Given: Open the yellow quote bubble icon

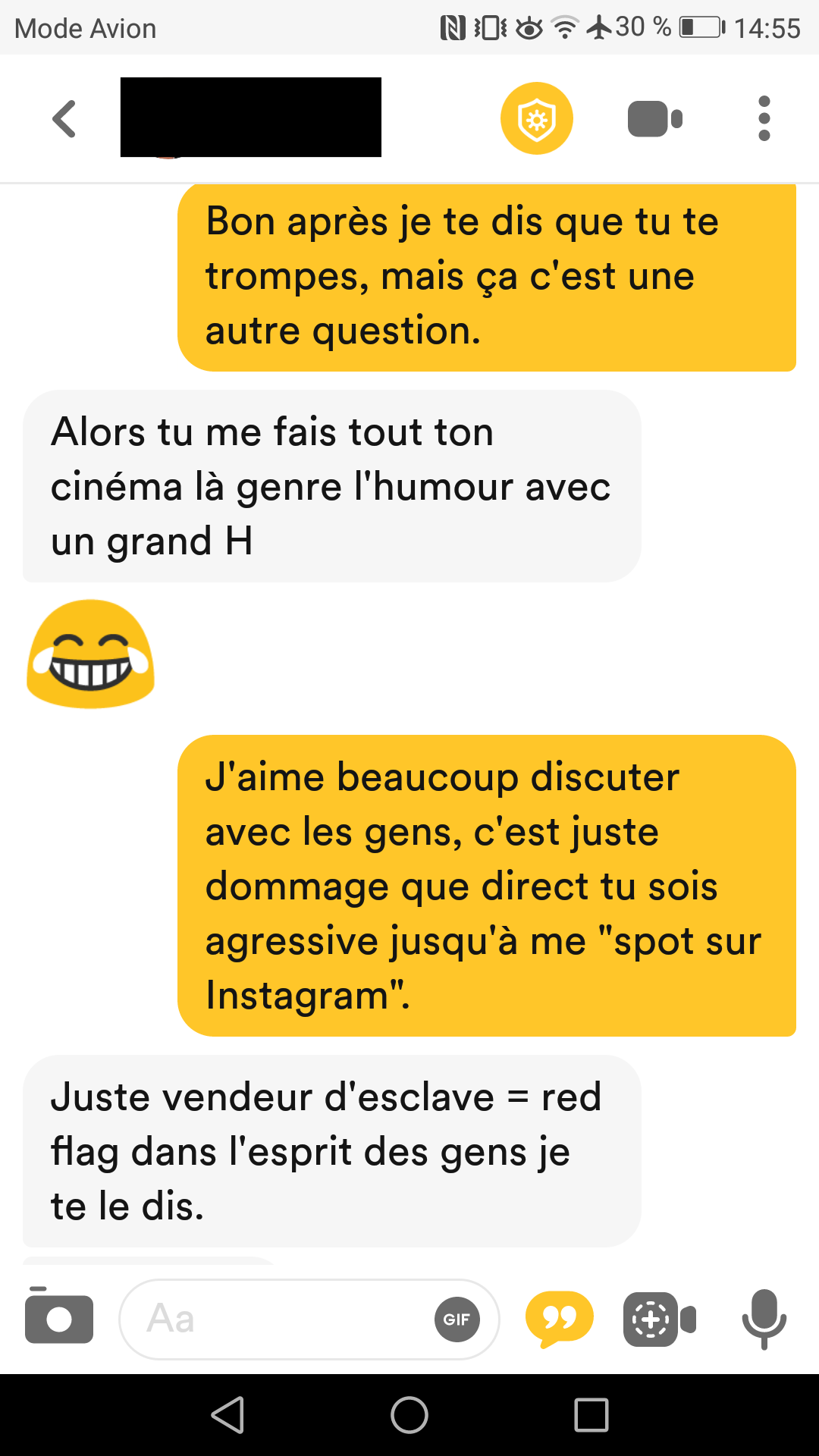Looking at the screenshot, I should pos(560,1319).
